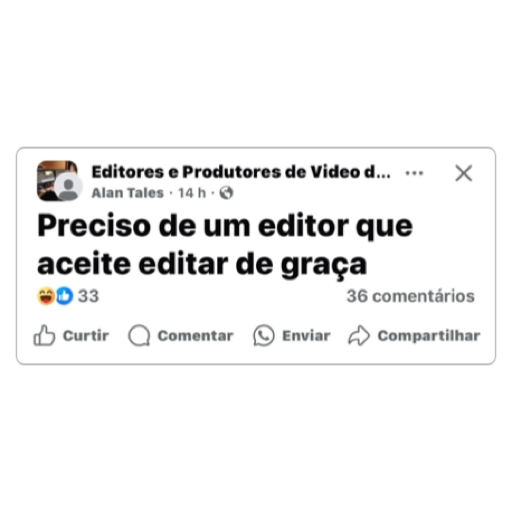Image resolution: width=512 pixels, height=512 pixels.
Task: Open the group's avatar picture
Action: click(x=57, y=180)
